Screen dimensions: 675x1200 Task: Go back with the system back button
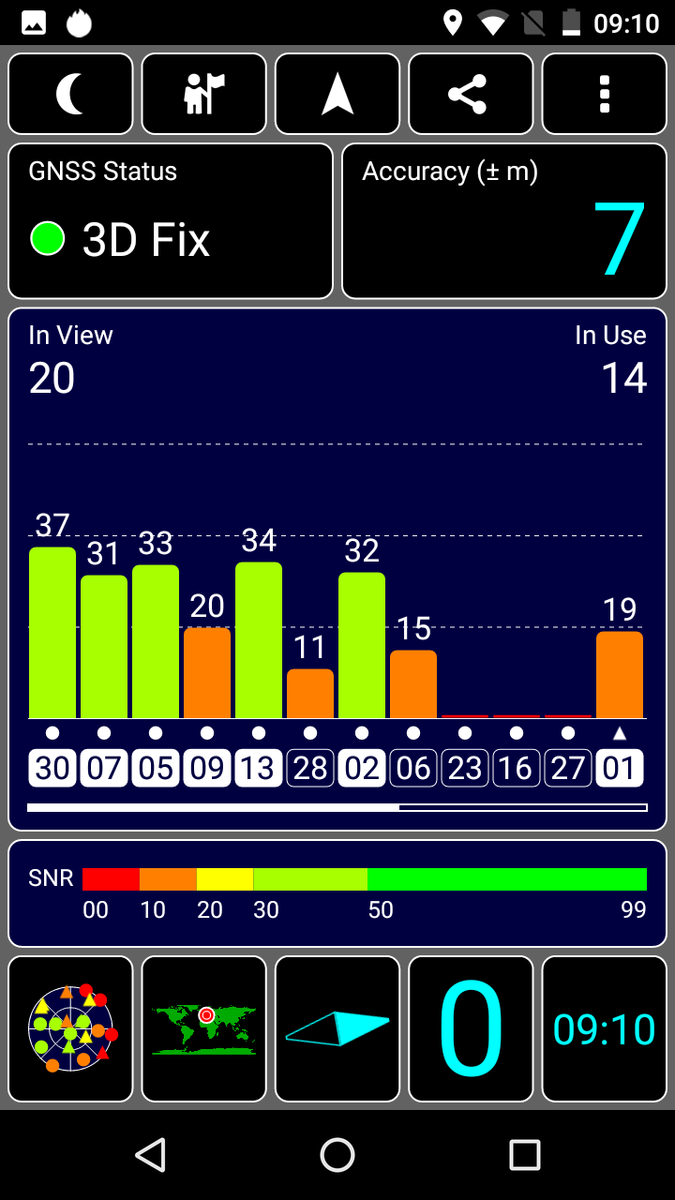coord(150,1155)
